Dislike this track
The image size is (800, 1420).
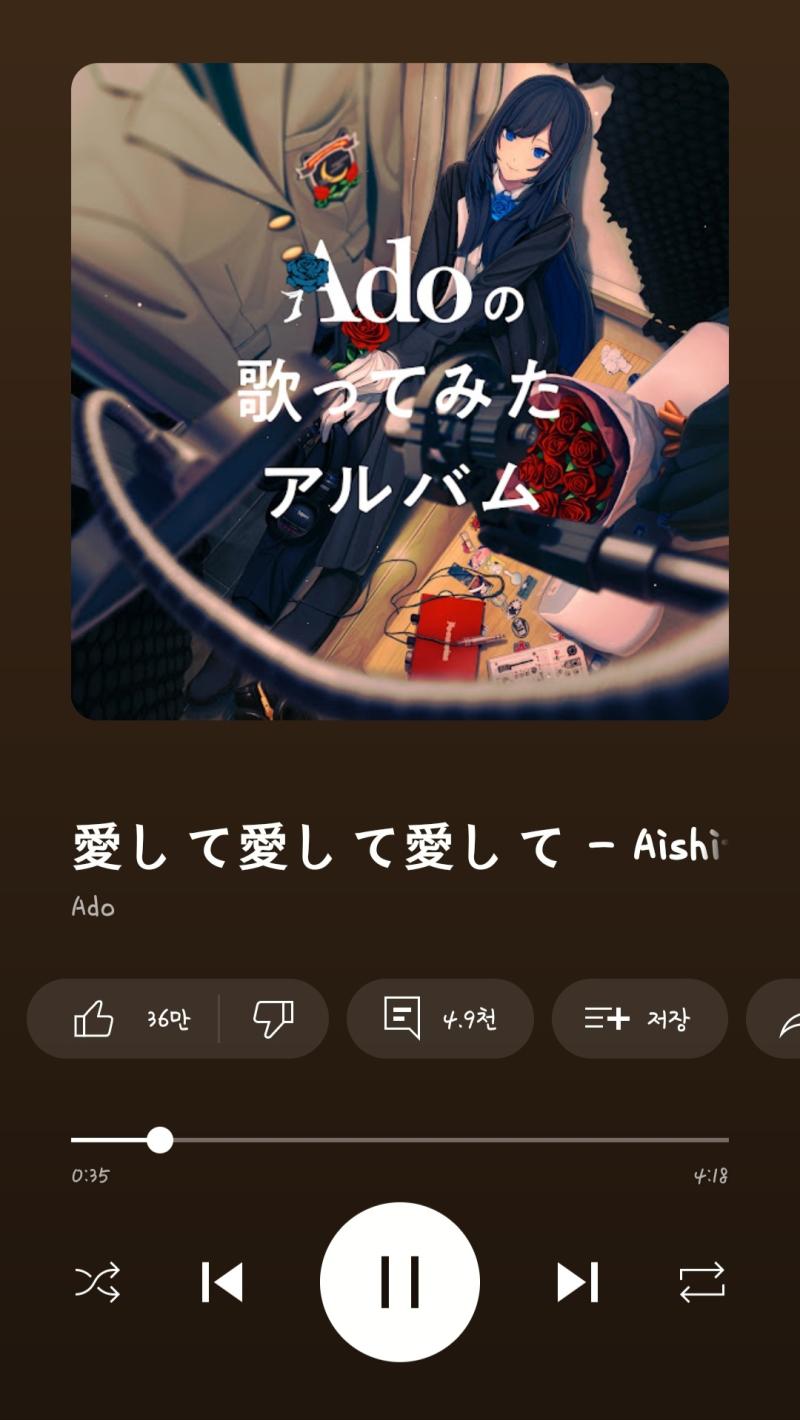[x=273, y=1019]
